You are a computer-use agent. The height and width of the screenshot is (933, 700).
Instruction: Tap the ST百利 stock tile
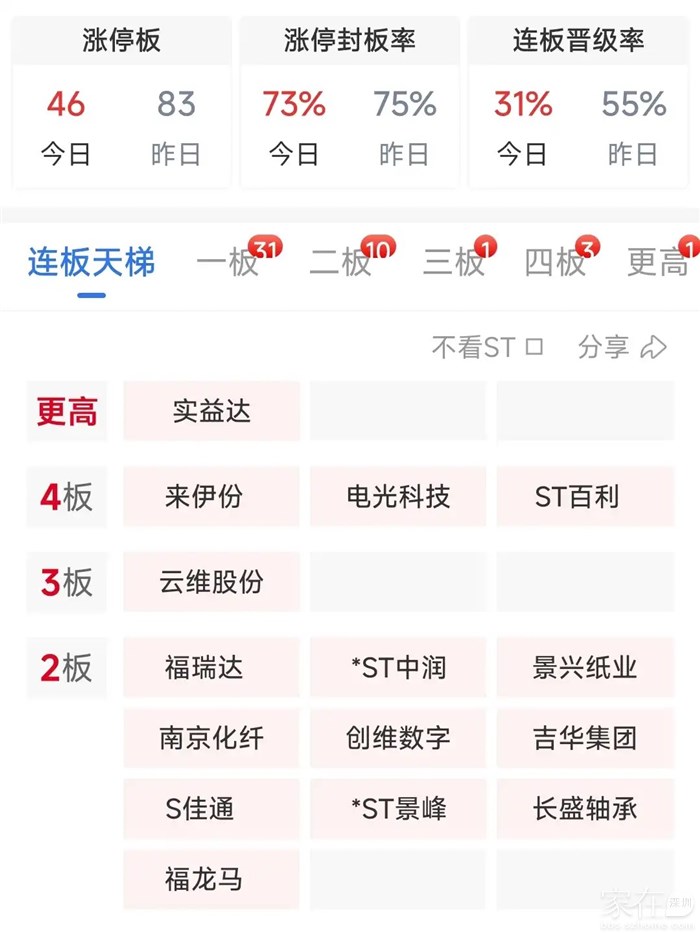(x=584, y=497)
